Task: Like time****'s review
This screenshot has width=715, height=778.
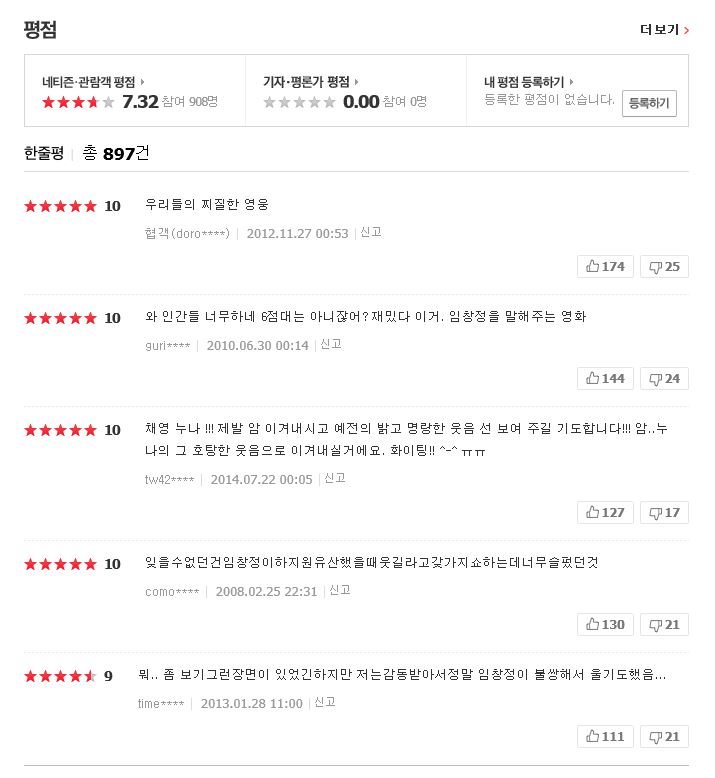Action: pyautogui.click(x=605, y=737)
